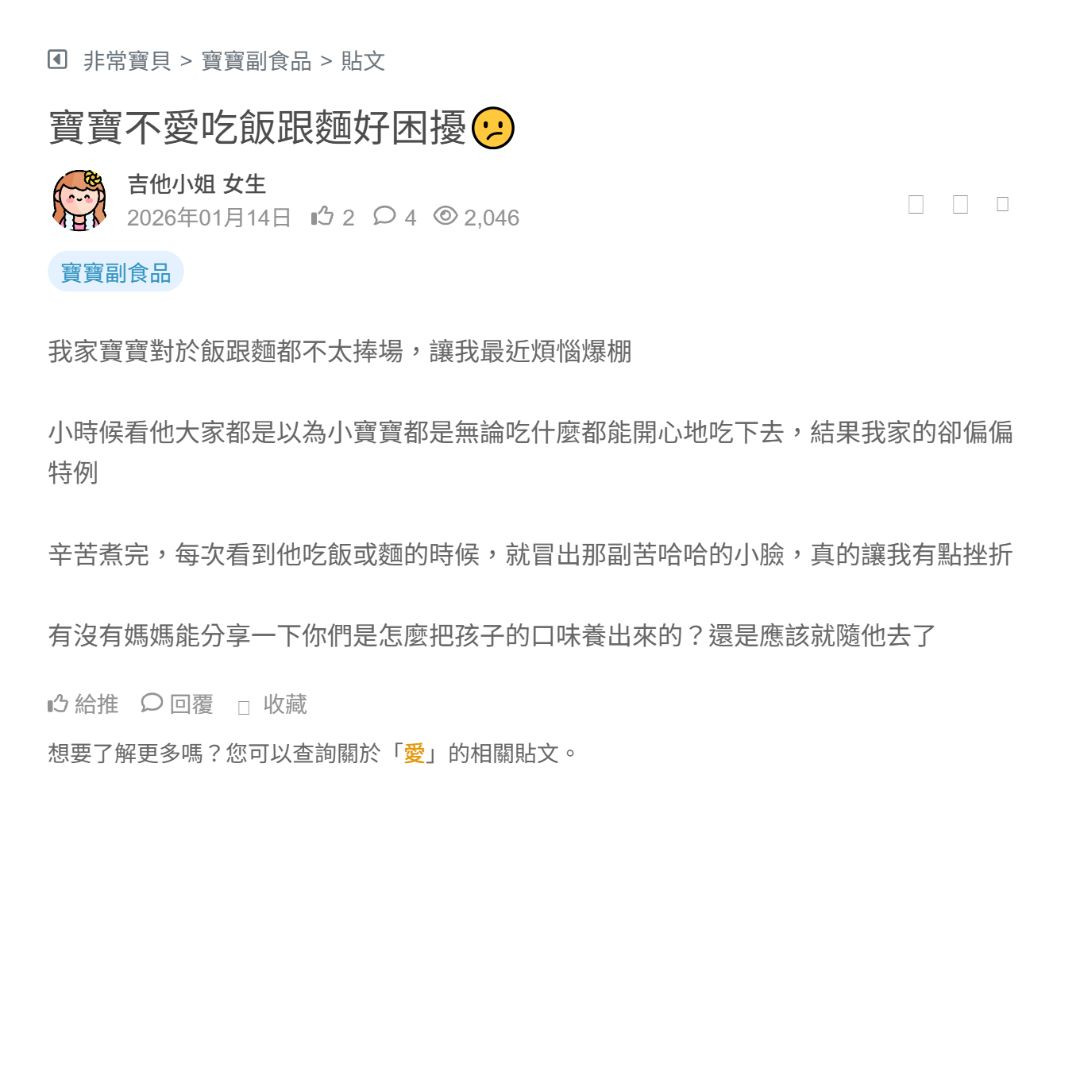Open 吉他小姐 username link
The image size is (1080, 1080).
pyautogui.click(x=170, y=184)
